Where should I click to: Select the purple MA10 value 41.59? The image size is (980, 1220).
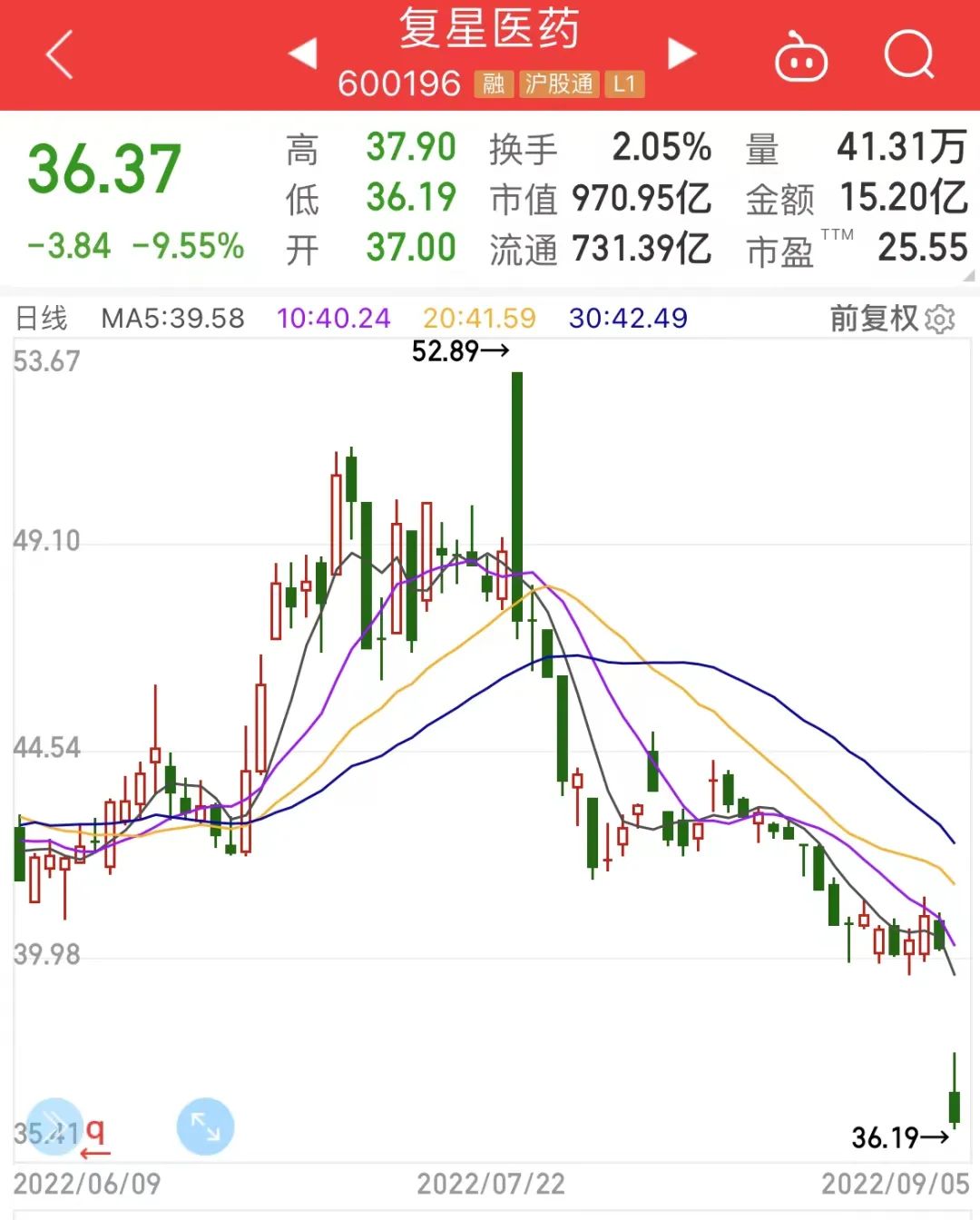481,319
